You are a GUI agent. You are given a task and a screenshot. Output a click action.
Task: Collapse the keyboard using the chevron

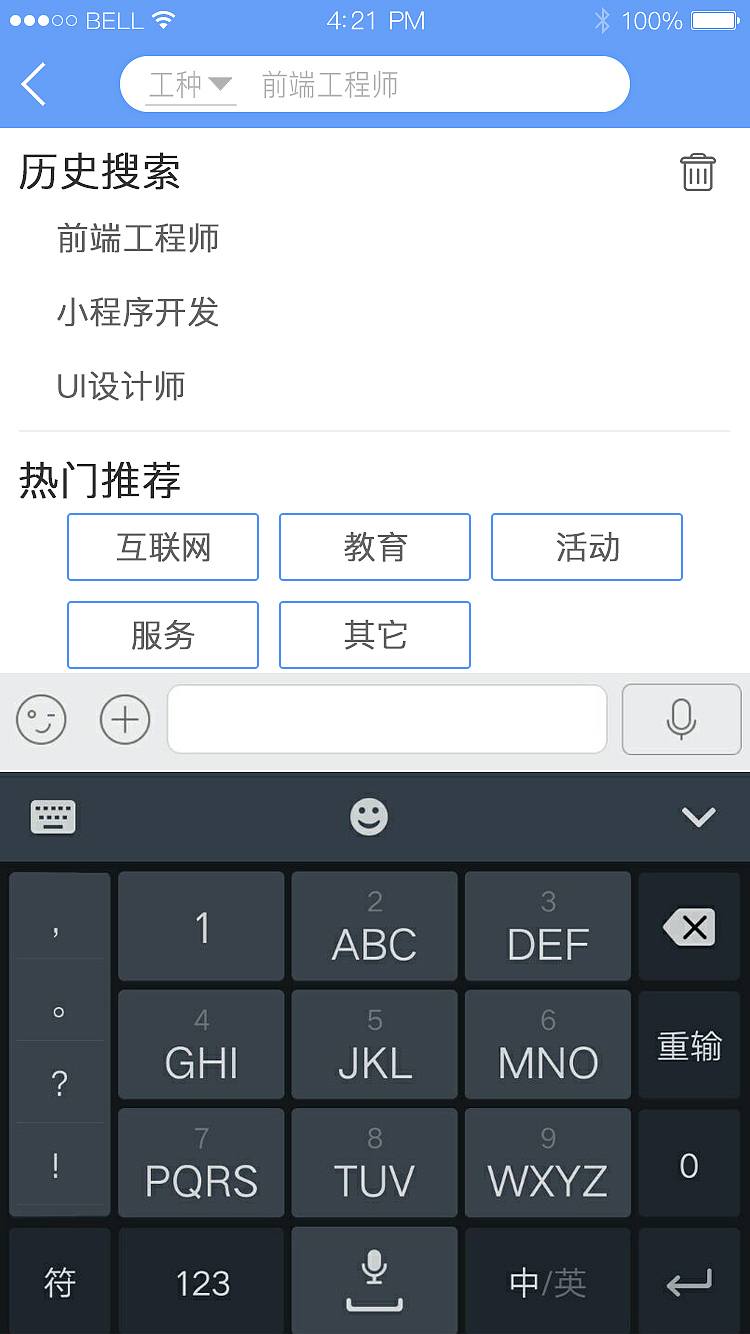coord(698,816)
